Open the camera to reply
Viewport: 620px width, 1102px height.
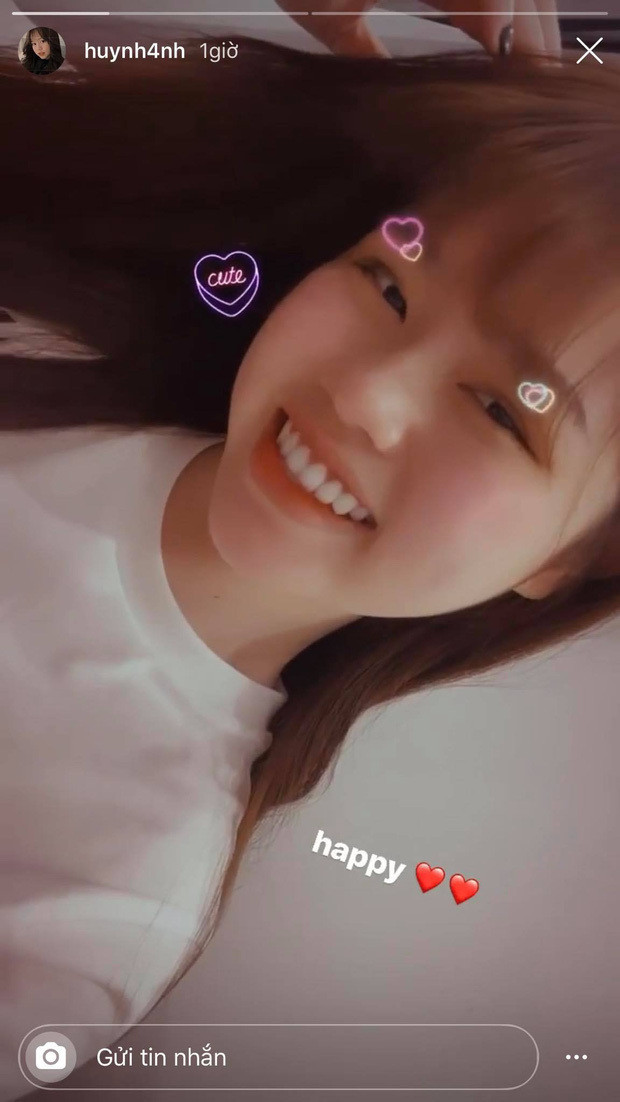coord(50,1056)
